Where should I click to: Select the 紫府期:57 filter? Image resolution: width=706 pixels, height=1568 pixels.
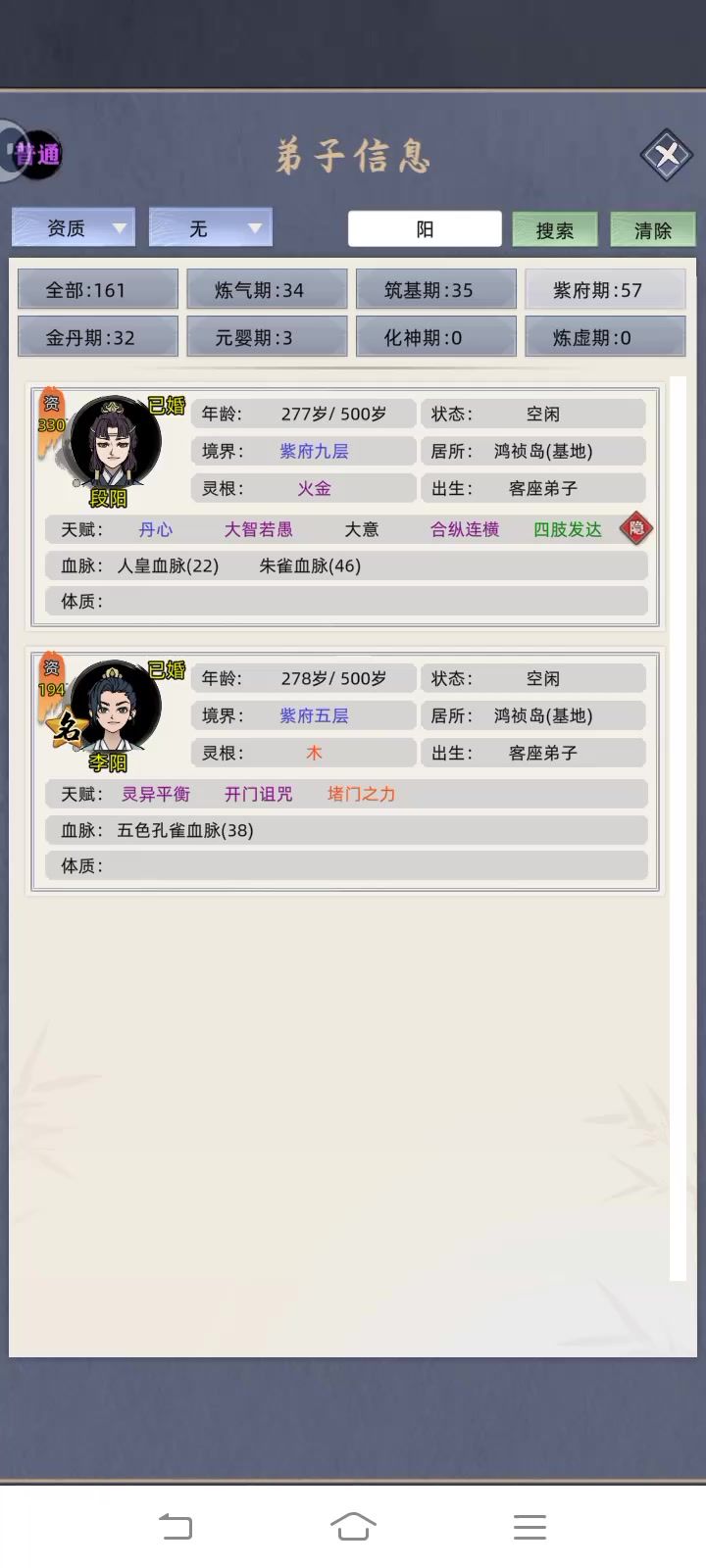point(604,290)
